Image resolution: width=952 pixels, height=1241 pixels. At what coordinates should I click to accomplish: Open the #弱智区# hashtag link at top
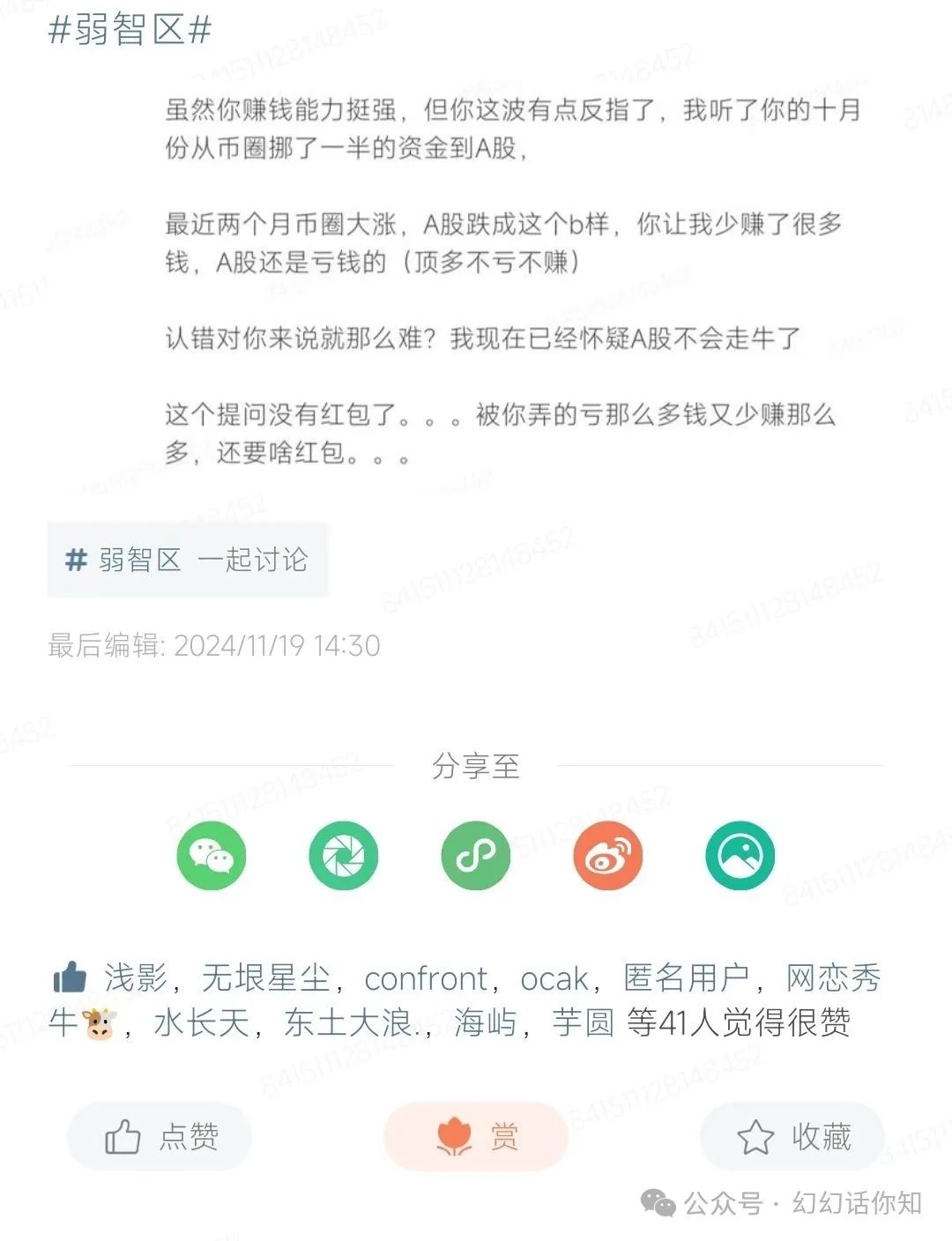tap(130, 31)
